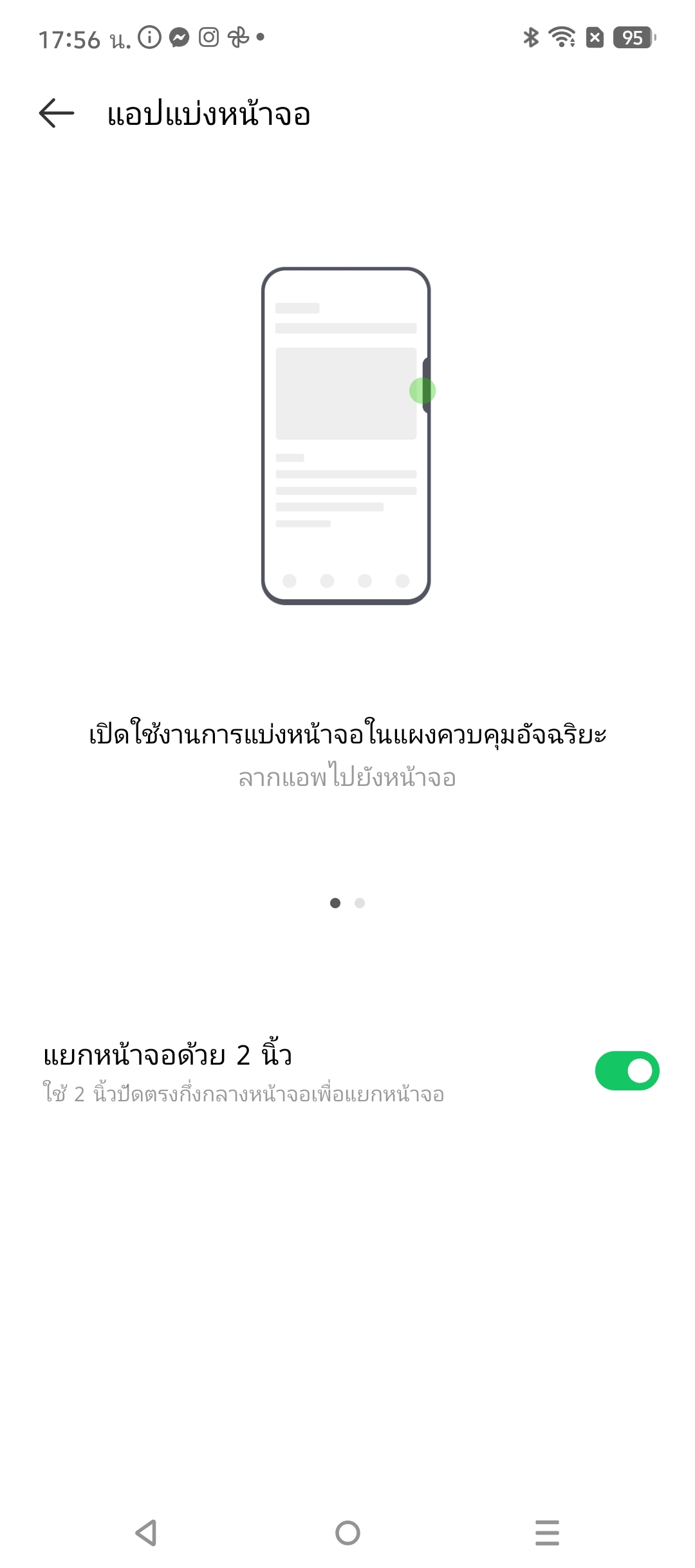Tap the system home button
The height and width of the screenshot is (1568, 695).
tap(347, 1533)
